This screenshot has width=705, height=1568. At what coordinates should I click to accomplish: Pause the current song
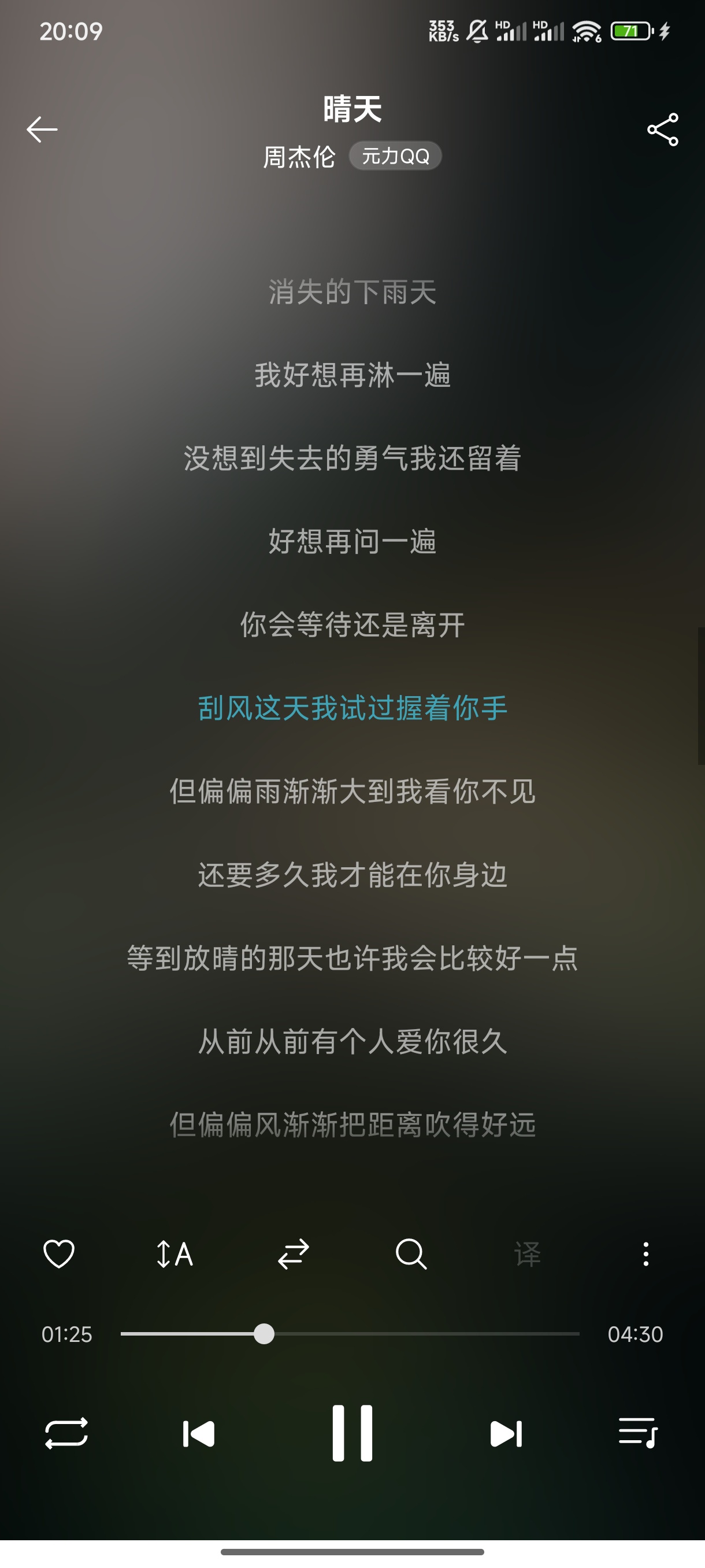pos(352,1433)
